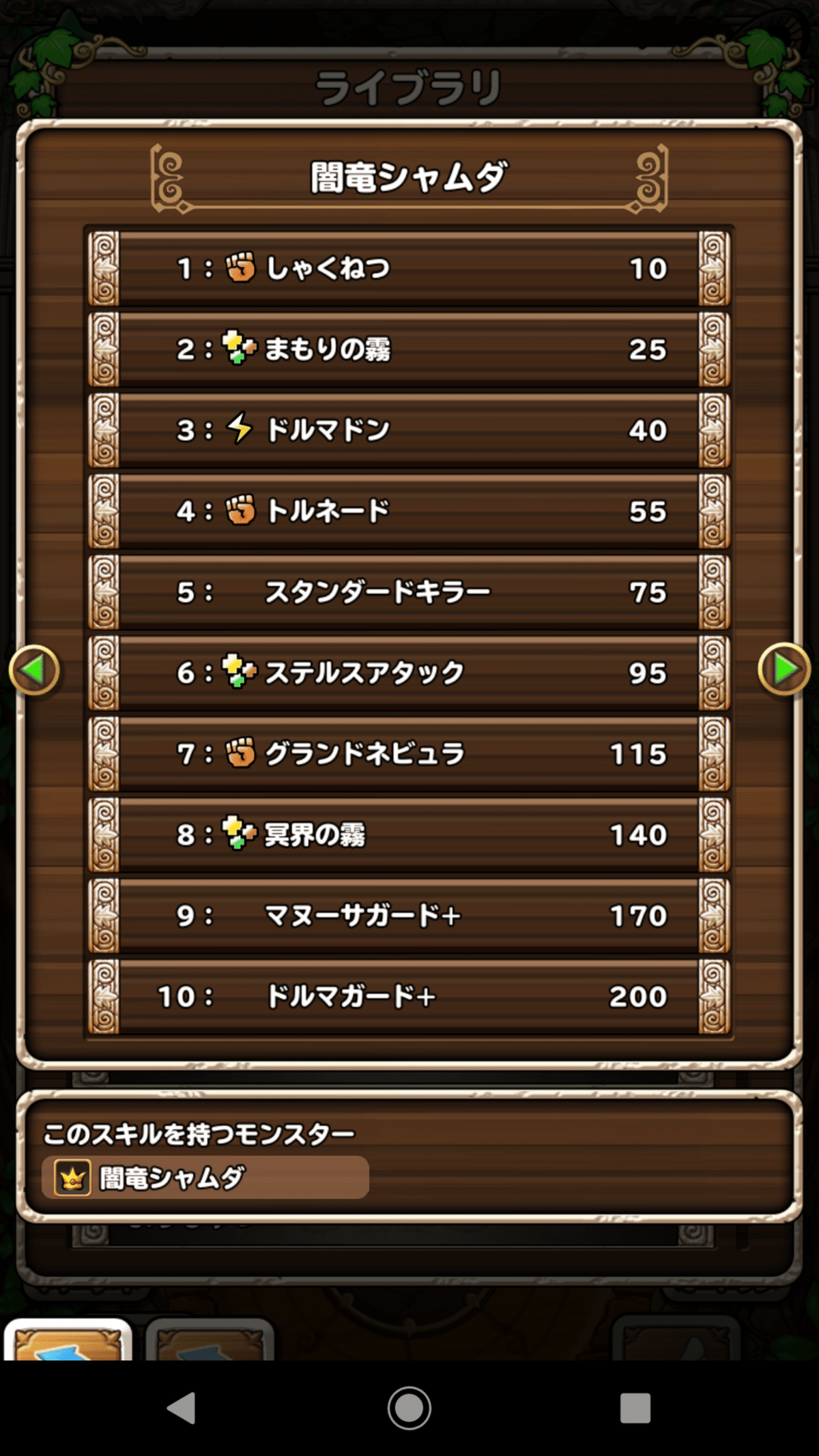Go to the previous library entry
Viewport: 819px width, 1456px height.
[x=34, y=670]
